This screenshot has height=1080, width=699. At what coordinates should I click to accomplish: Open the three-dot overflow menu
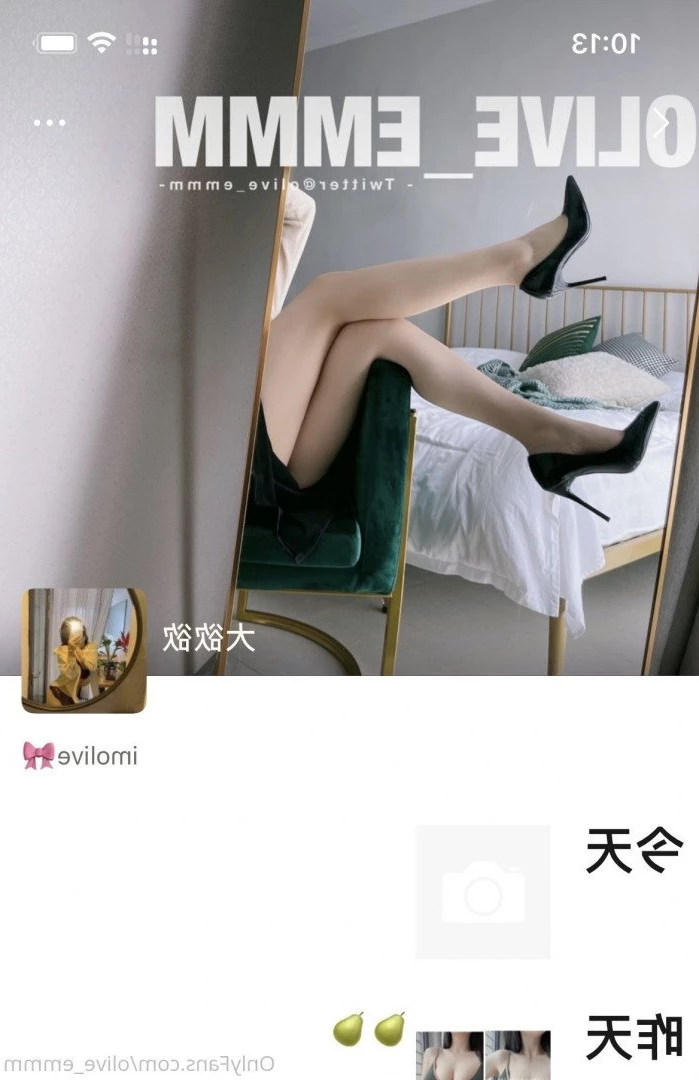[49, 123]
